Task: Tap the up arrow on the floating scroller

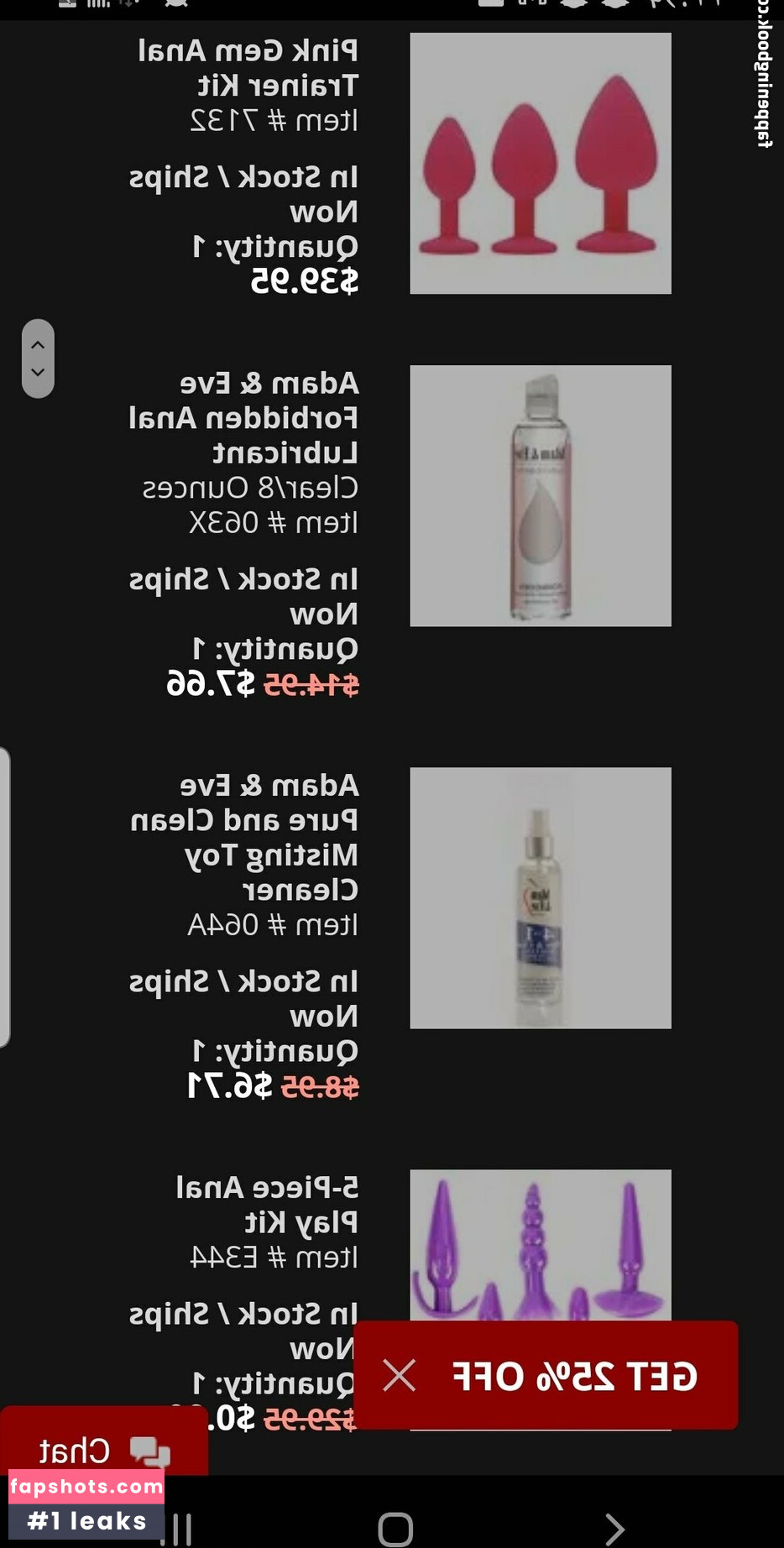Action: pyautogui.click(x=38, y=344)
